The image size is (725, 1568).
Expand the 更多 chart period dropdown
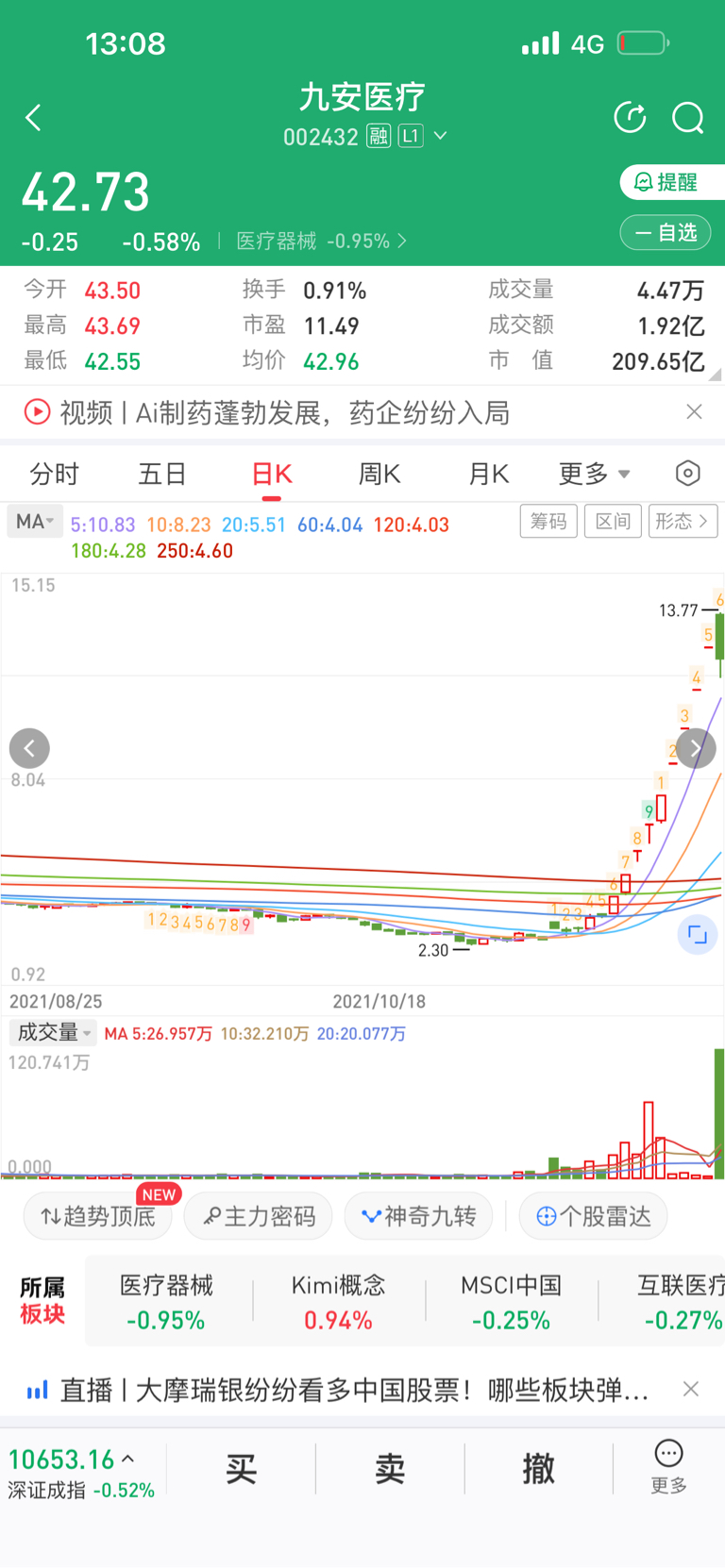[x=594, y=474]
